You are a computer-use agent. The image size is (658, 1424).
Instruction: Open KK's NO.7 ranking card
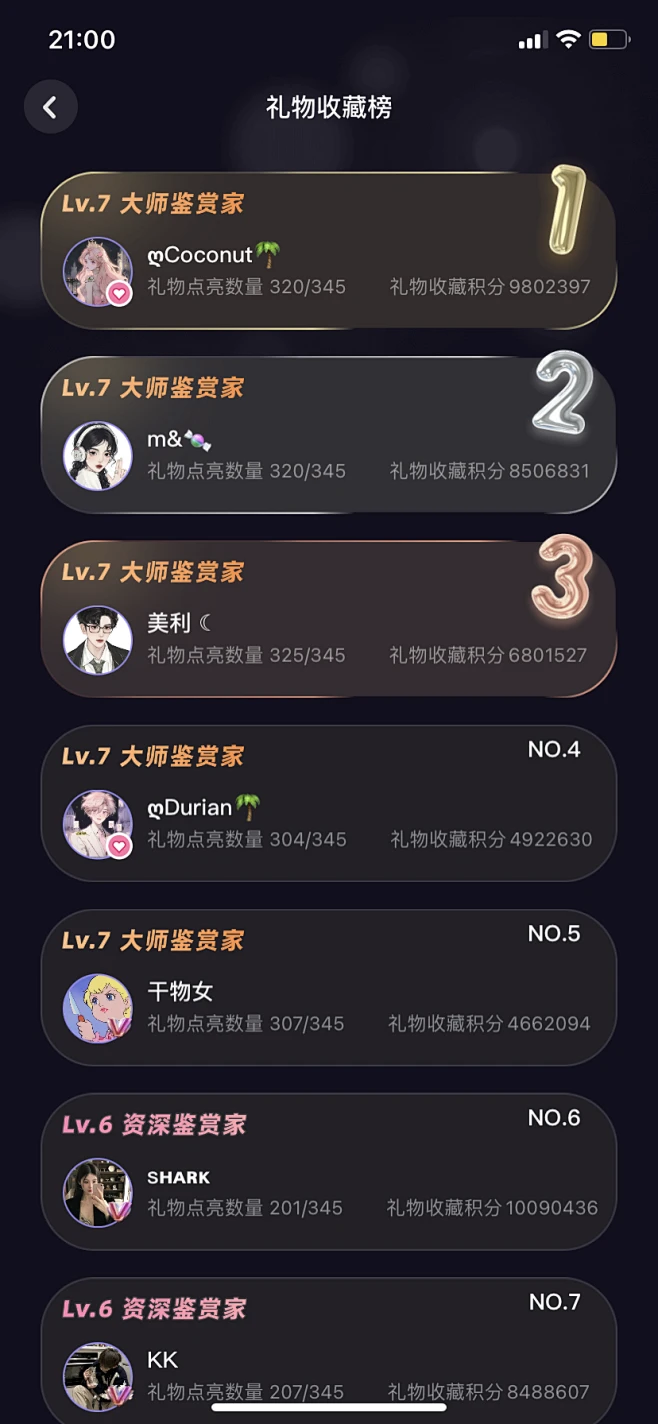(x=328, y=1352)
